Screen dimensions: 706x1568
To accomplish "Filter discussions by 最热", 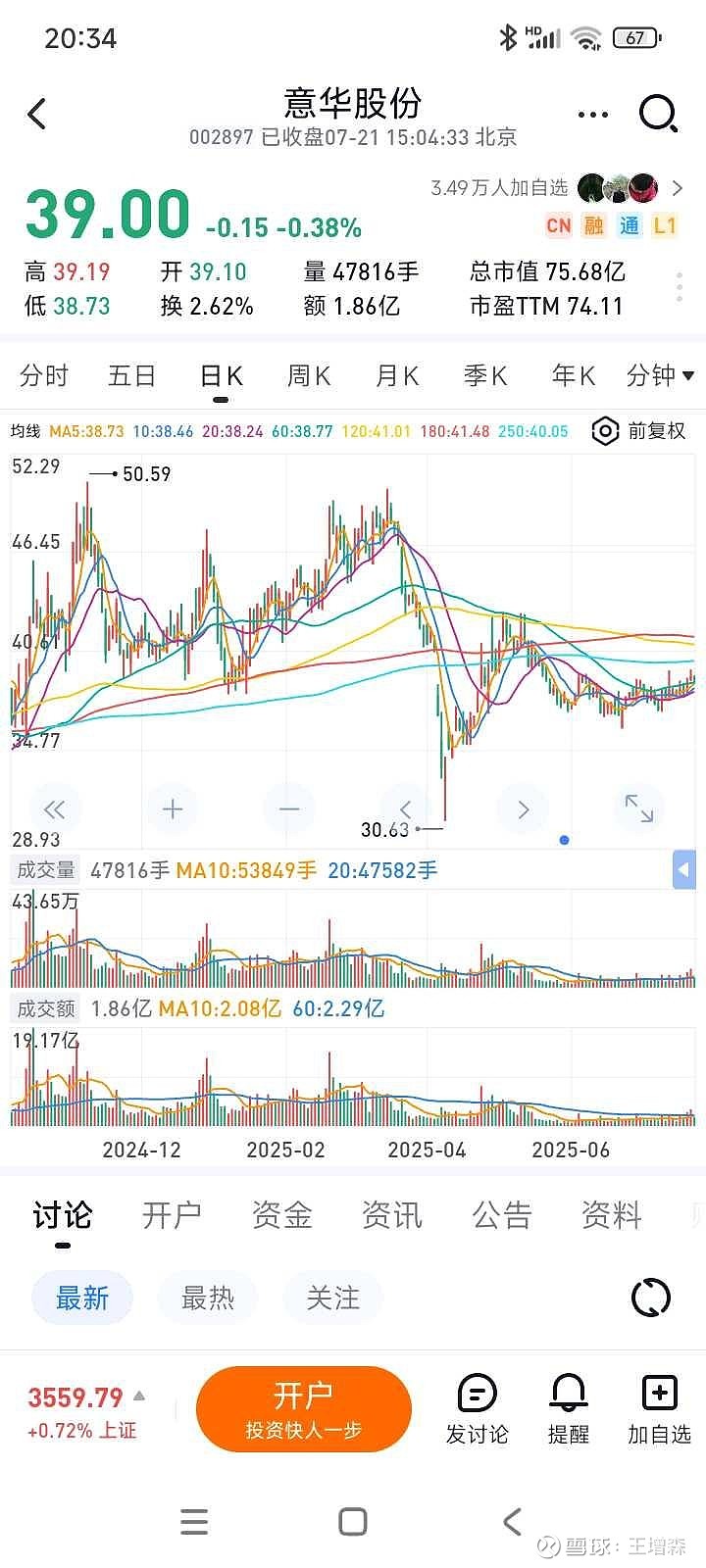I will point(208,1298).
